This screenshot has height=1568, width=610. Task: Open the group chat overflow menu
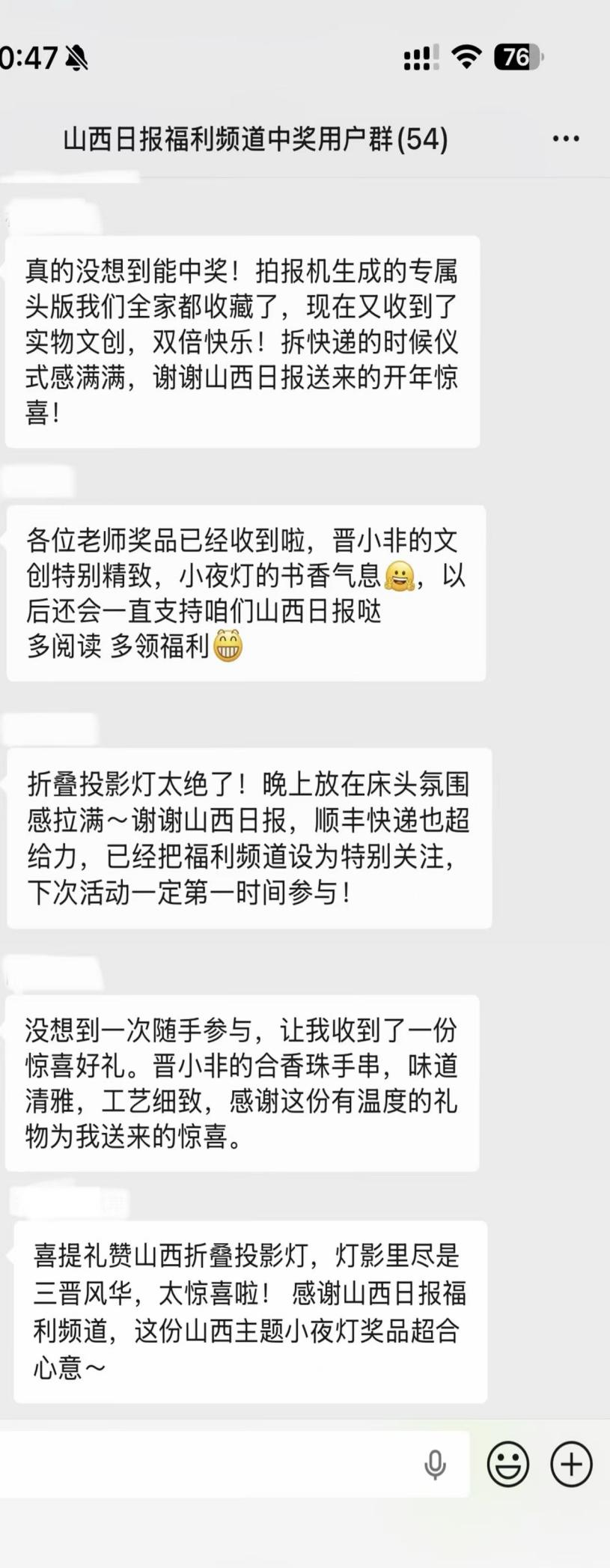pyautogui.click(x=566, y=139)
